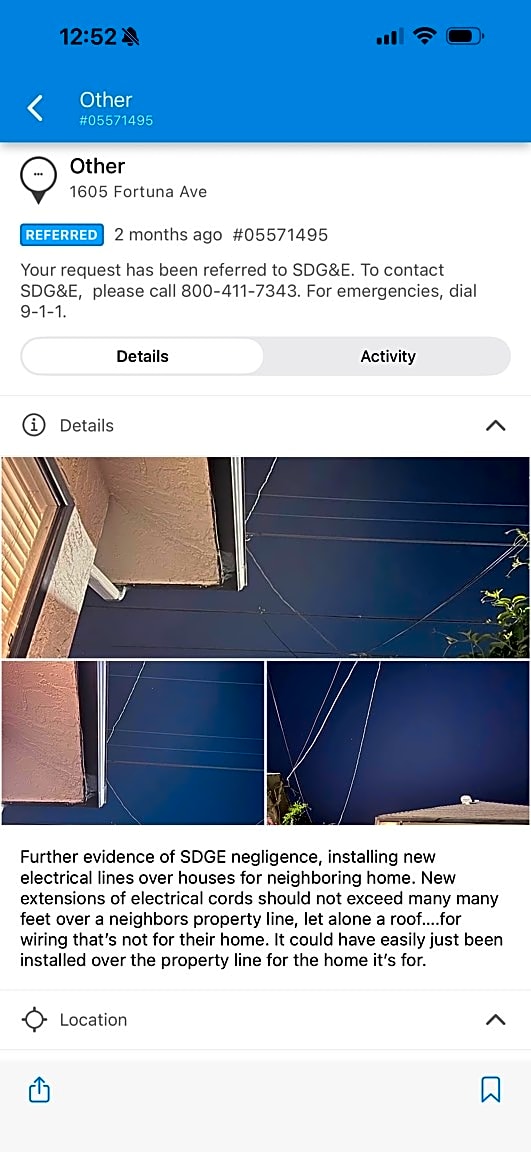
Task: Collapse the Location section chevron
Action: (496, 1020)
